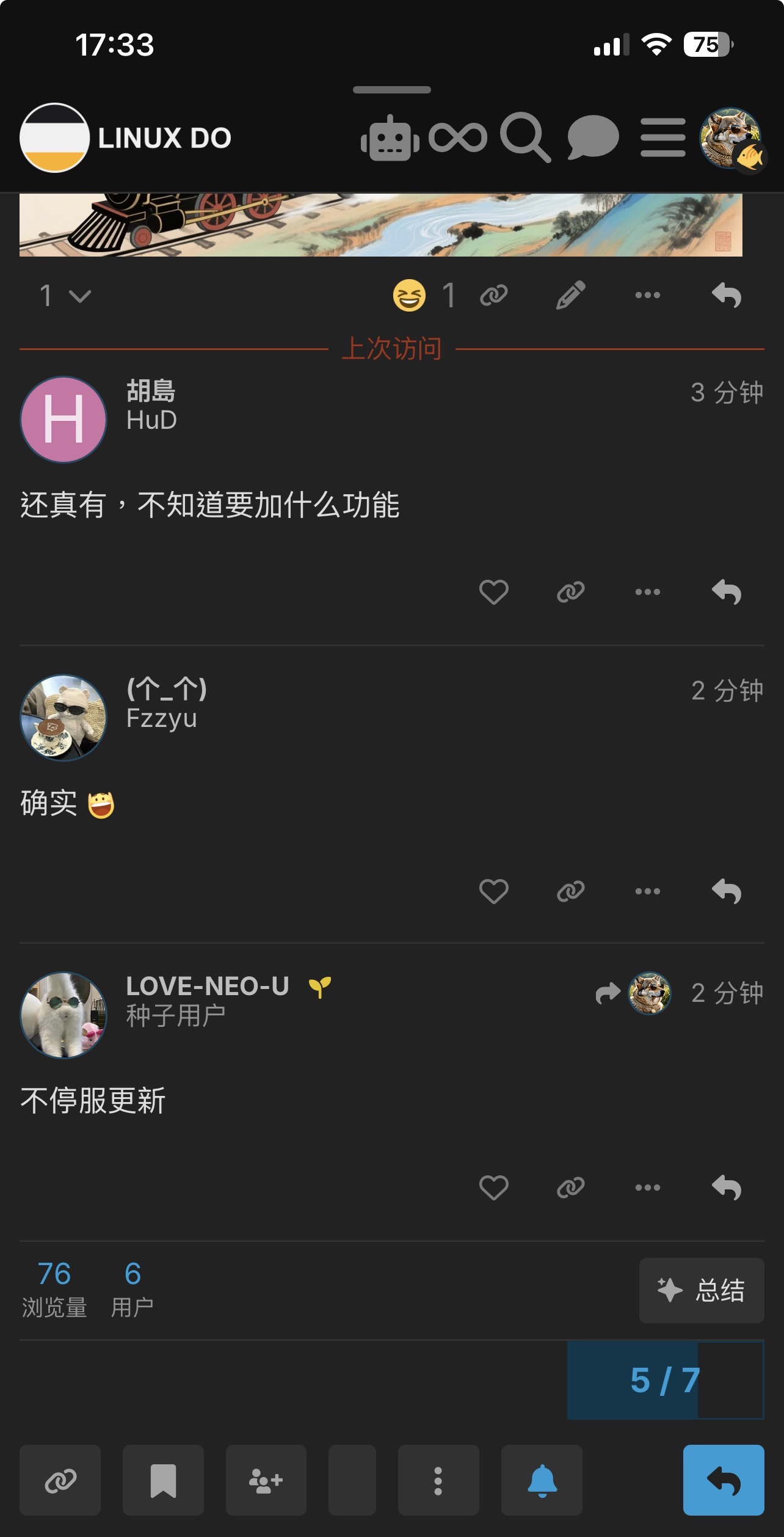Open LOVE-NEO-U's profile avatar

[64, 1015]
